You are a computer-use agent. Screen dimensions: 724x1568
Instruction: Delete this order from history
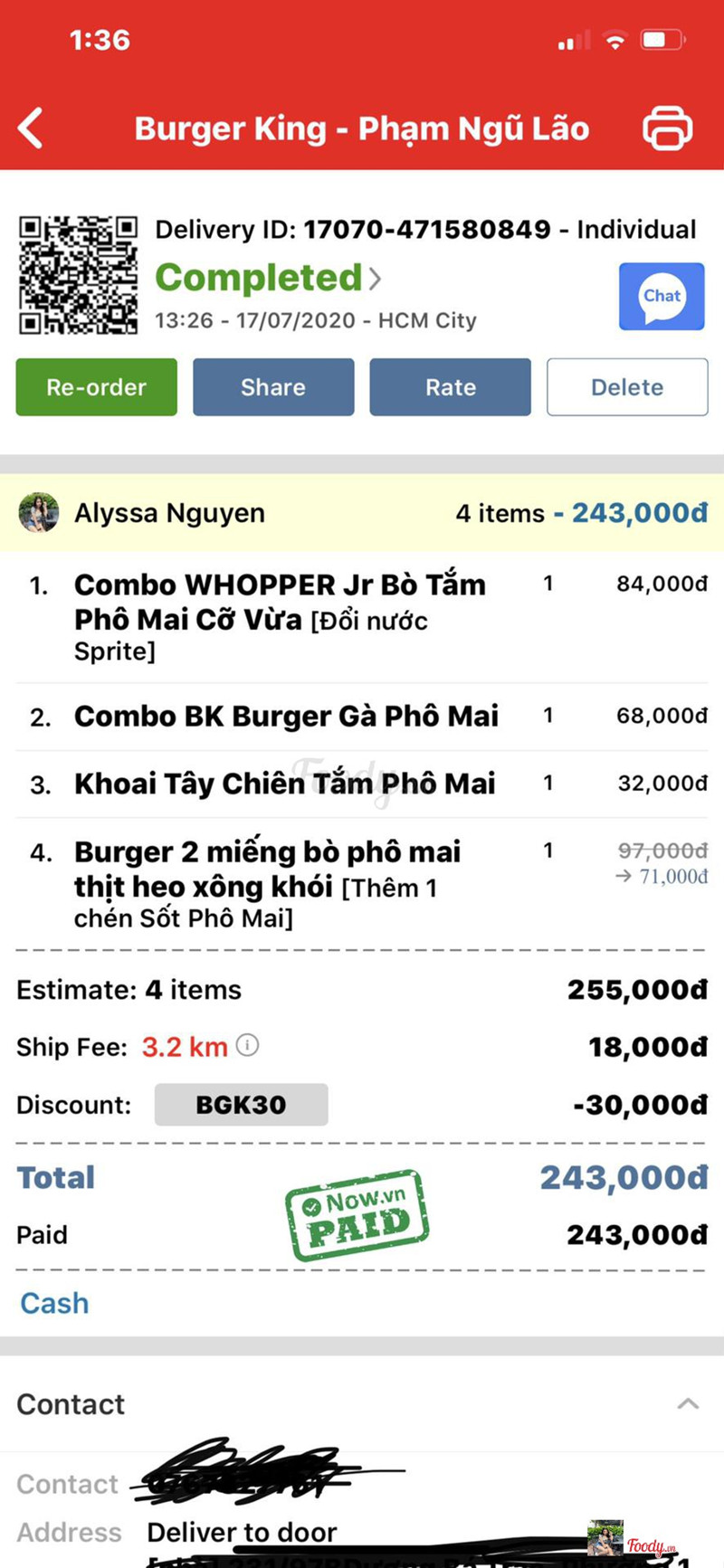click(627, 387)
